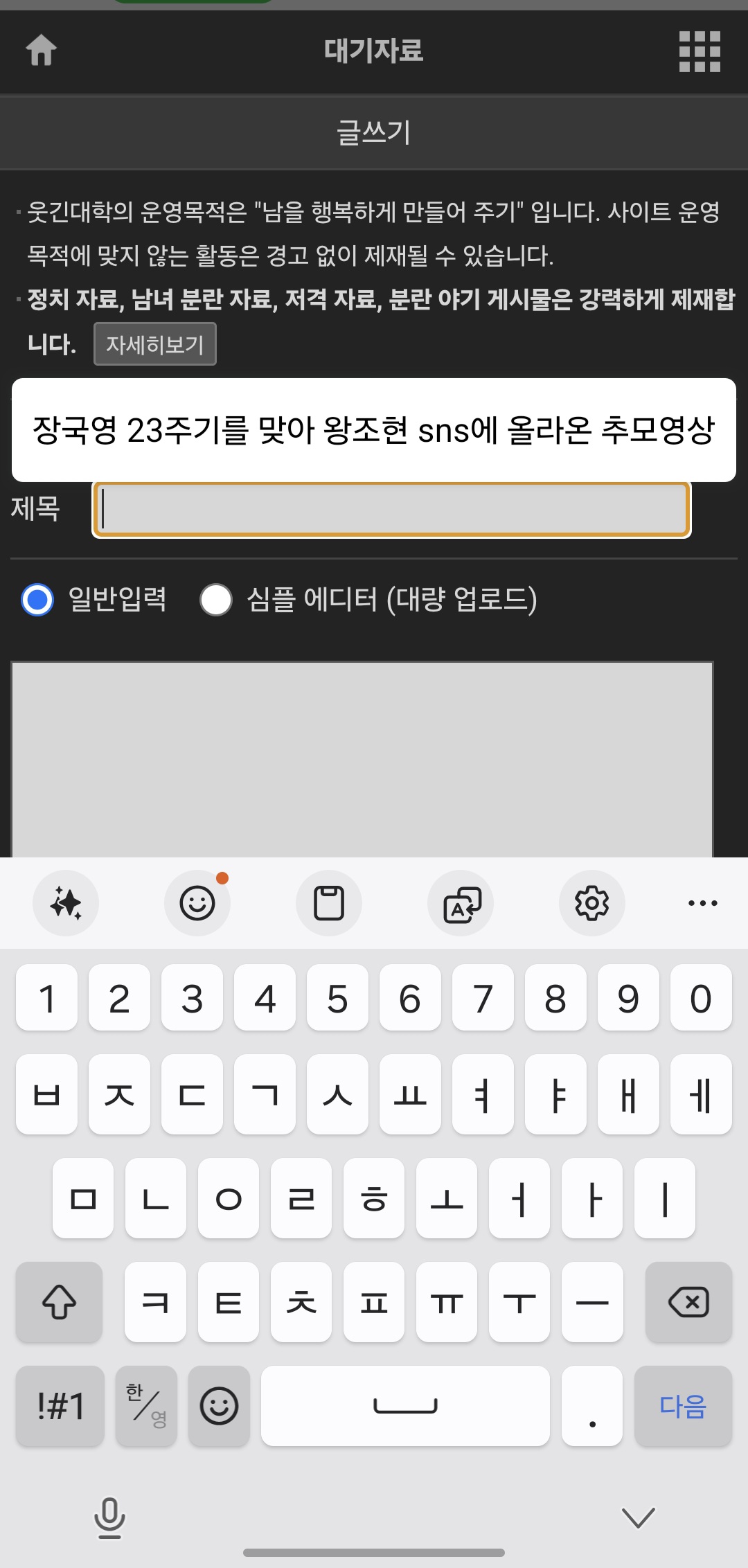Switch to symbols with !#1 key
The height and width of the screenshot is (1568, 748).
click(60, 1406)
